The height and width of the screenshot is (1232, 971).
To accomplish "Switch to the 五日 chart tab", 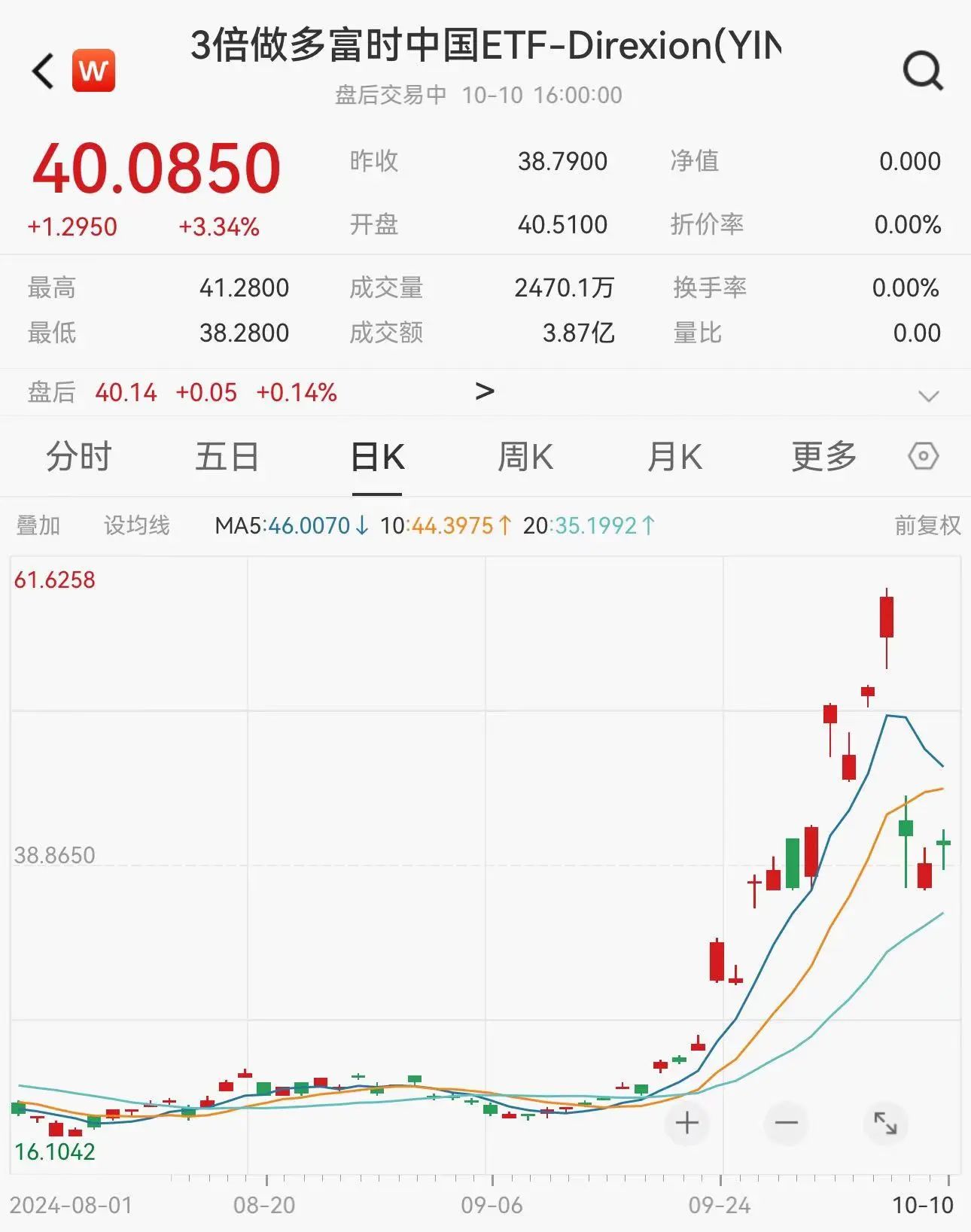I will (227, 457).
